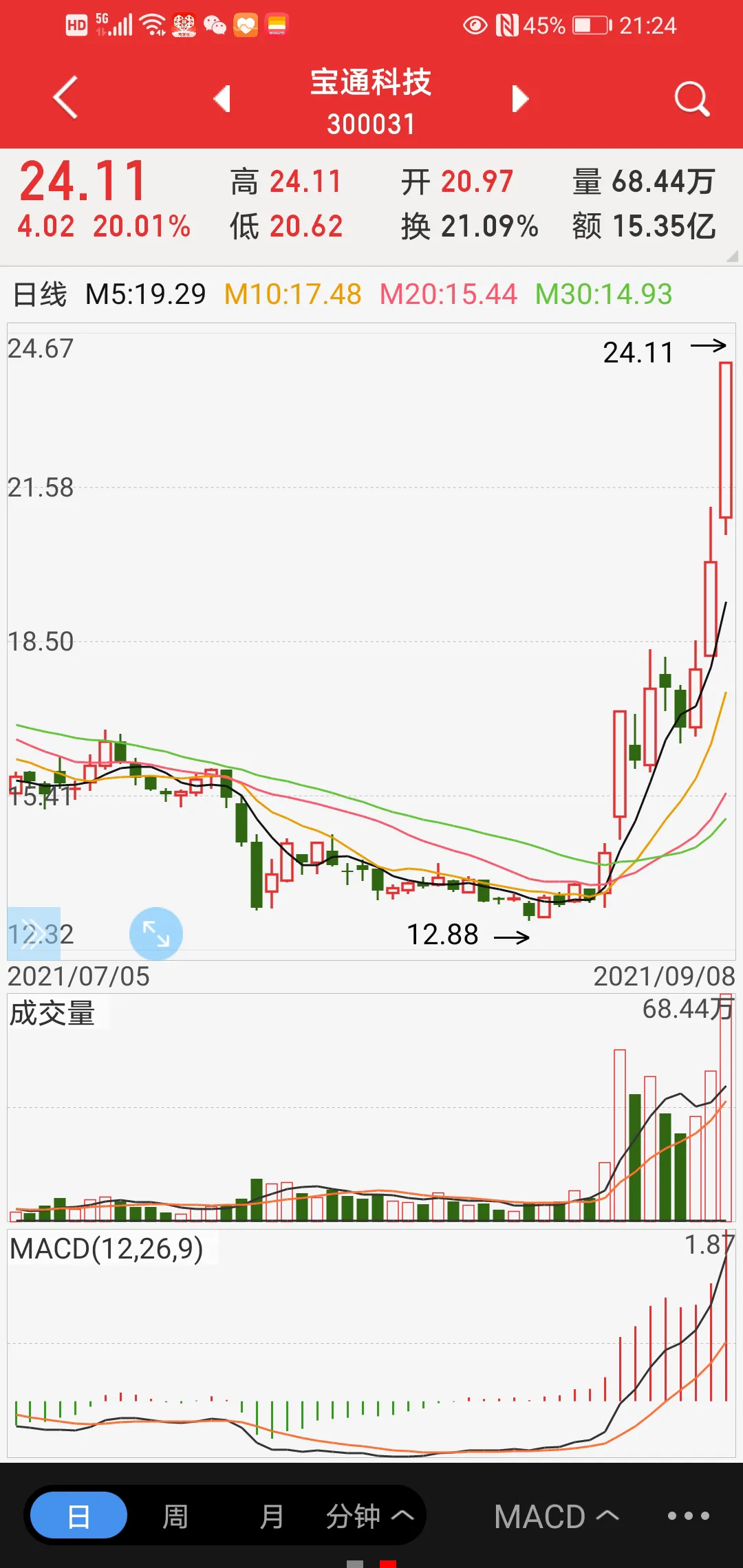
Task: Open the stock search
Action: [691, 99]
